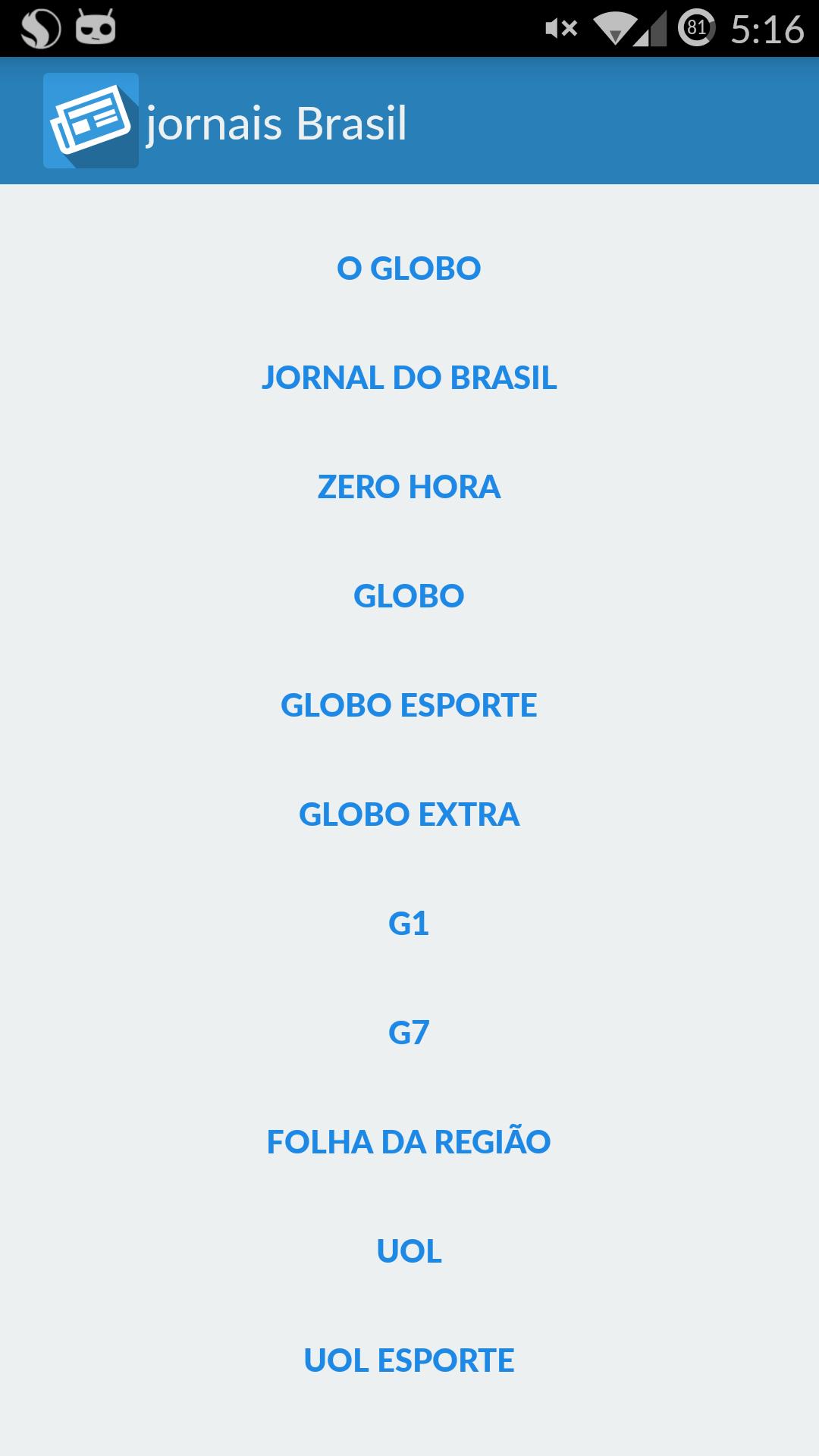
Task: Open the GLOBO newspaper
Action: pyautogui.click(x=409, y=596)
